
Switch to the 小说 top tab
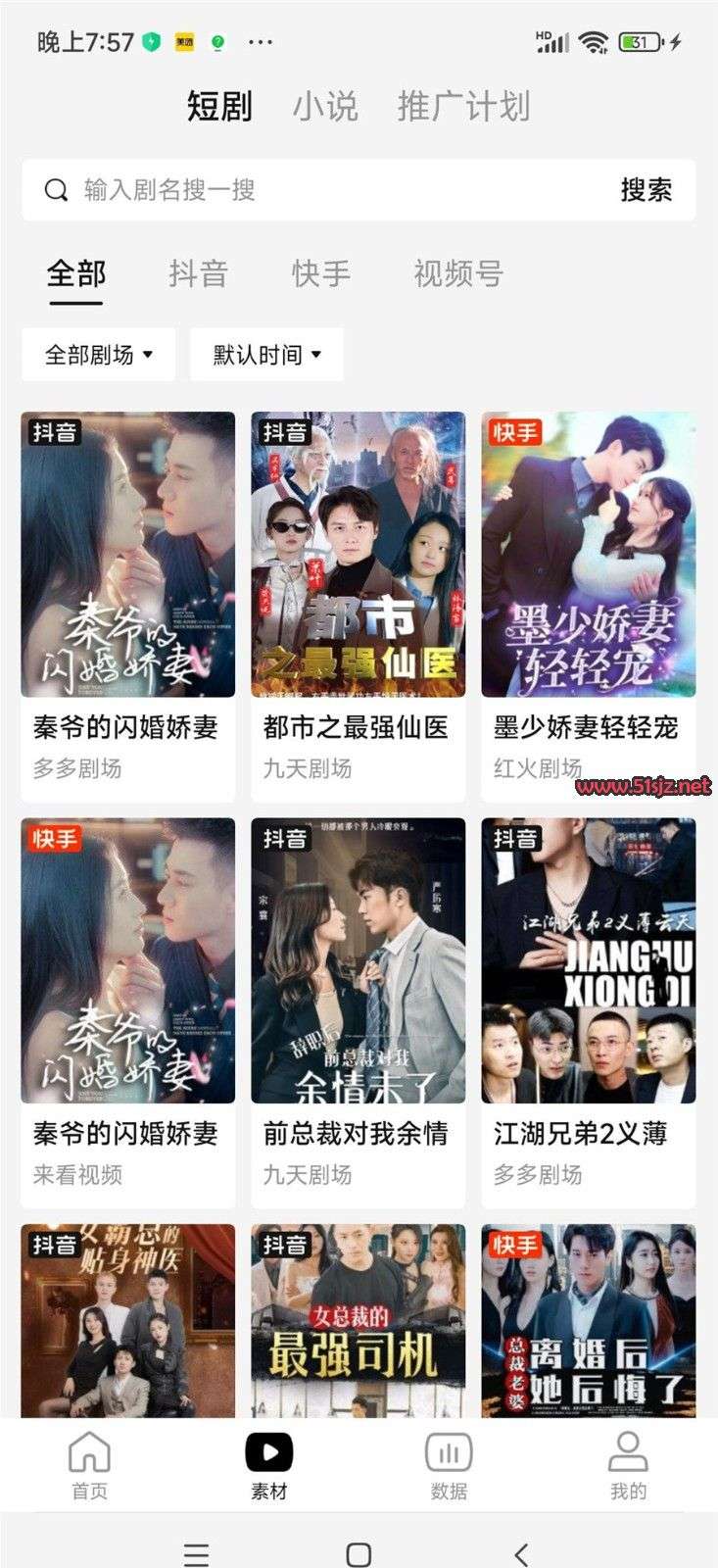click(325, 106)
